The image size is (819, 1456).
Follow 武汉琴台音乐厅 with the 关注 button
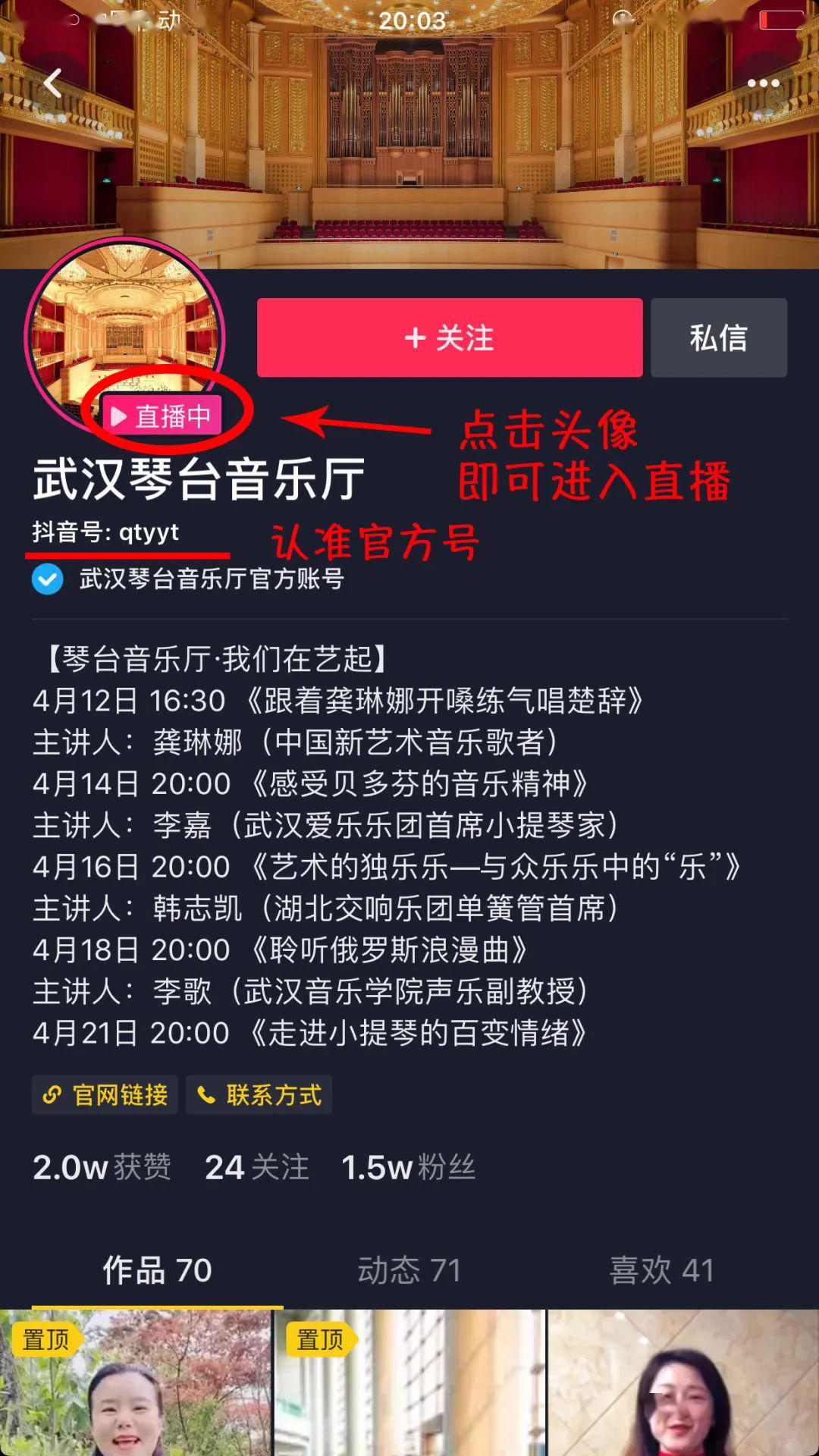point(450,337)
